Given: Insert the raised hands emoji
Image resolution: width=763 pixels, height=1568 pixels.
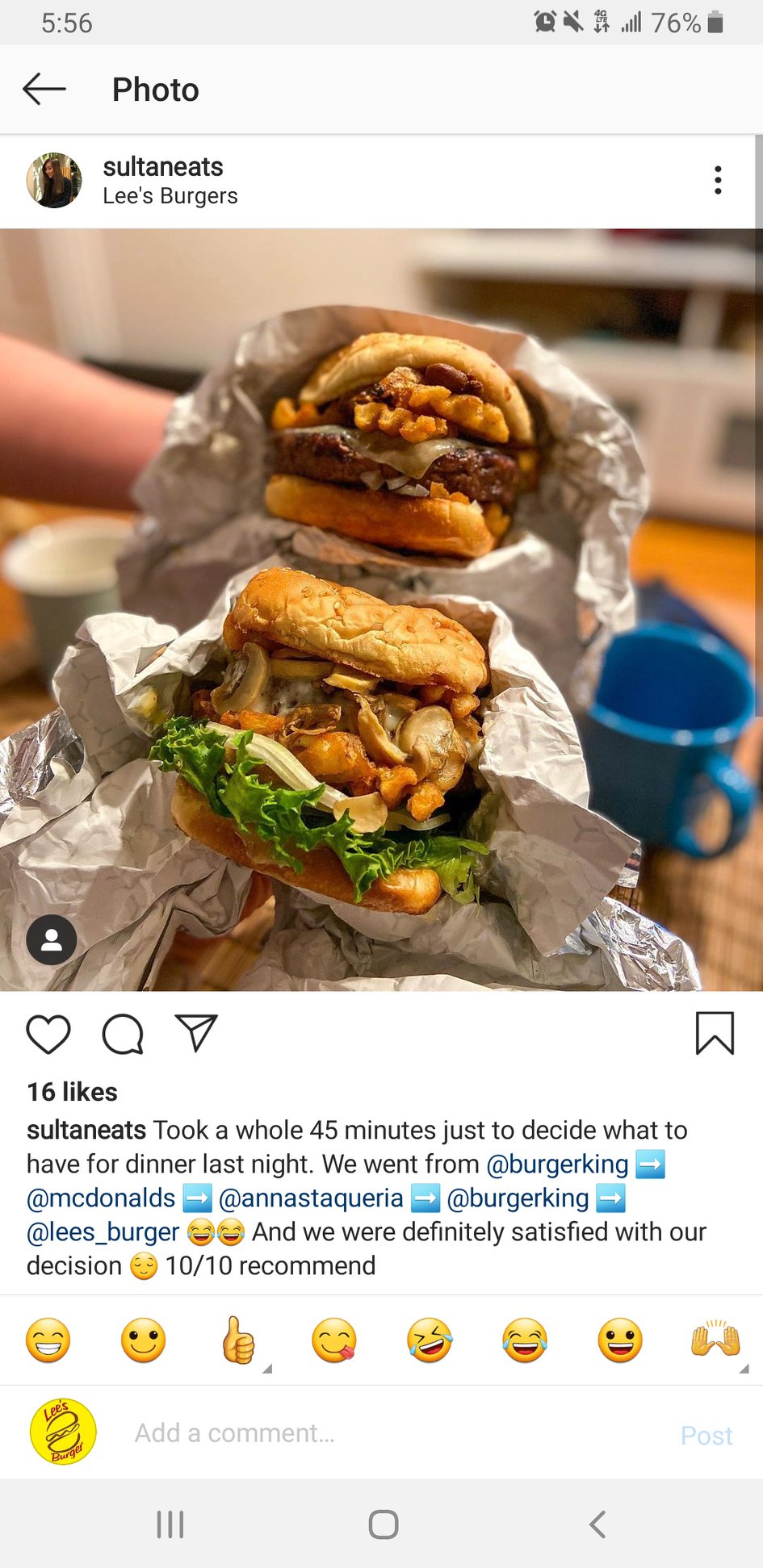Looking at the screenshot, I should 715,1340.
